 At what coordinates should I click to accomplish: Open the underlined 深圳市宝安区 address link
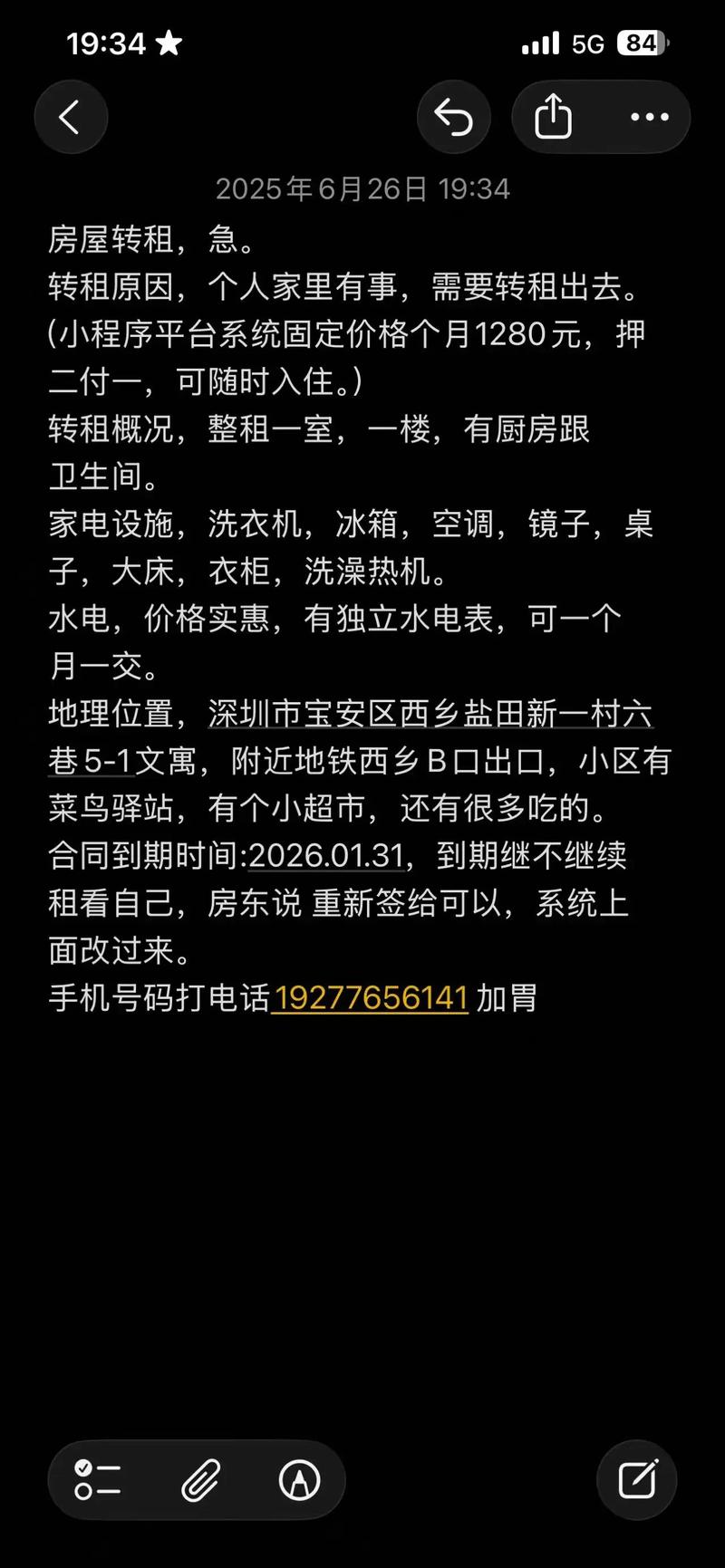(x=430, y=715)
